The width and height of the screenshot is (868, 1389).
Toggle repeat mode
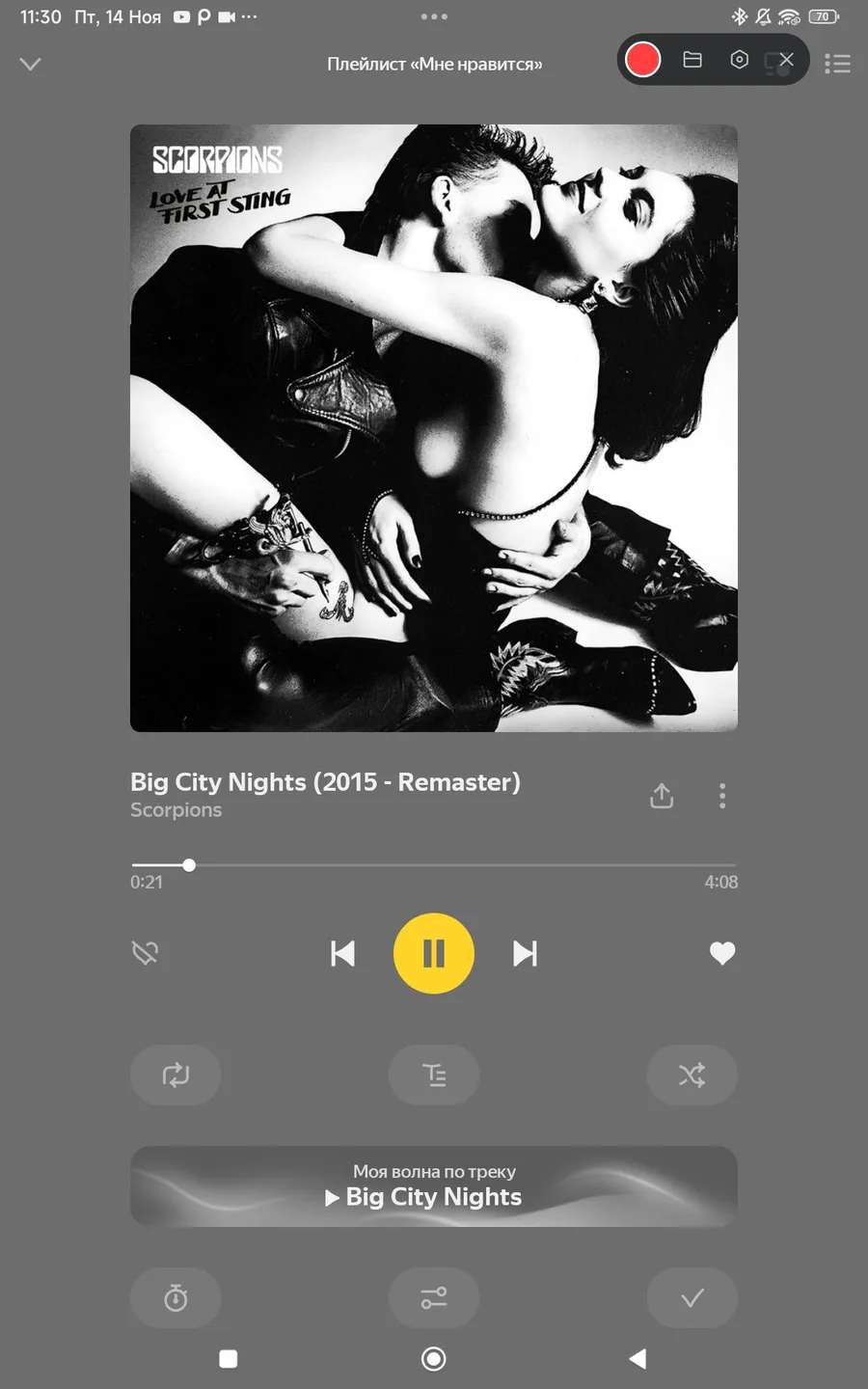pyautogui.click(x=176, y=1075)
